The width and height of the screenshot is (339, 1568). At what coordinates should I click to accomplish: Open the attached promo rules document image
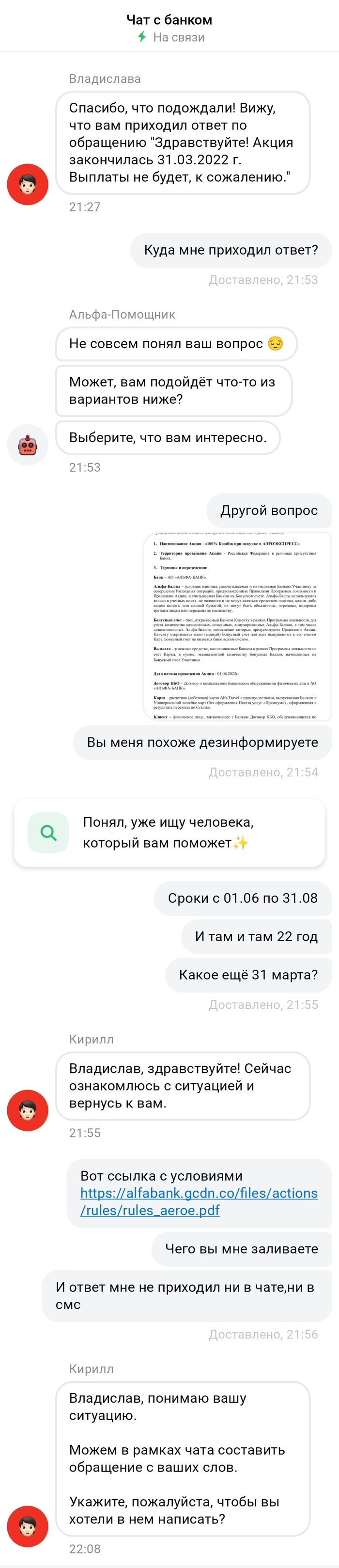point(237,626)
